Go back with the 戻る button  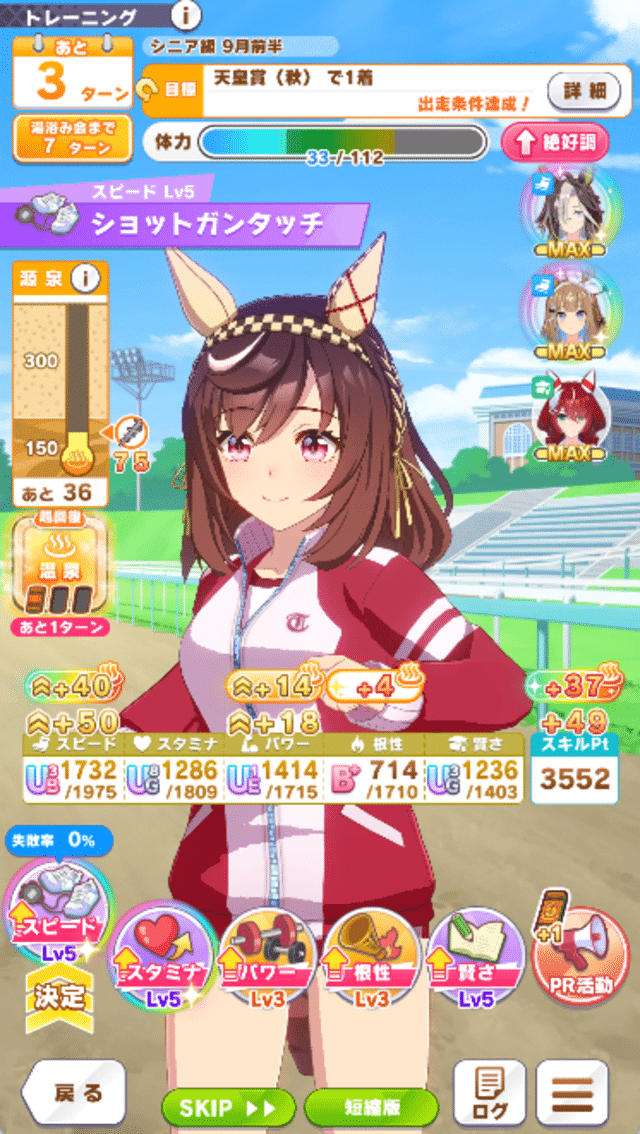[74, 1093]
